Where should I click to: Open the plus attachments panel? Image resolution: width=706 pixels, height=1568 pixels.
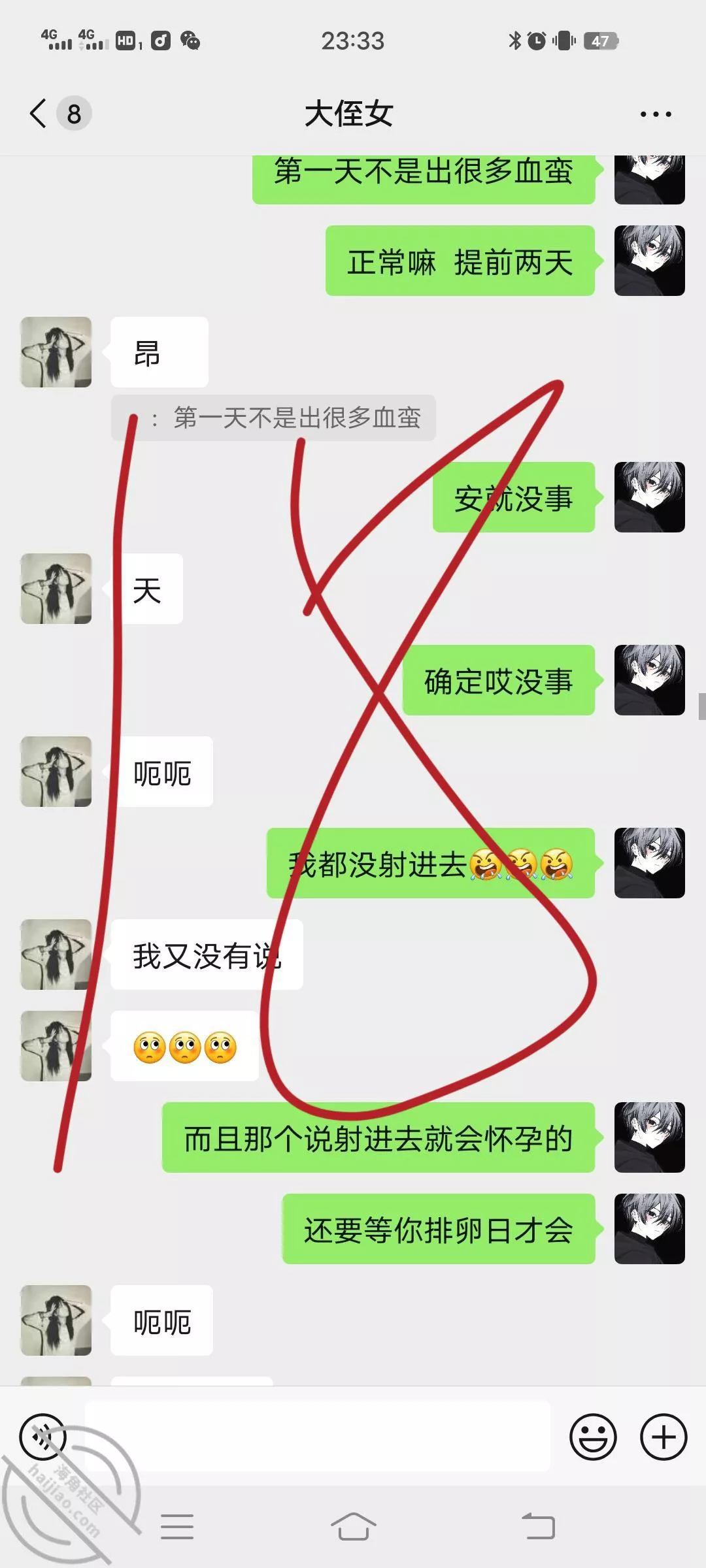pos(663,1437)
